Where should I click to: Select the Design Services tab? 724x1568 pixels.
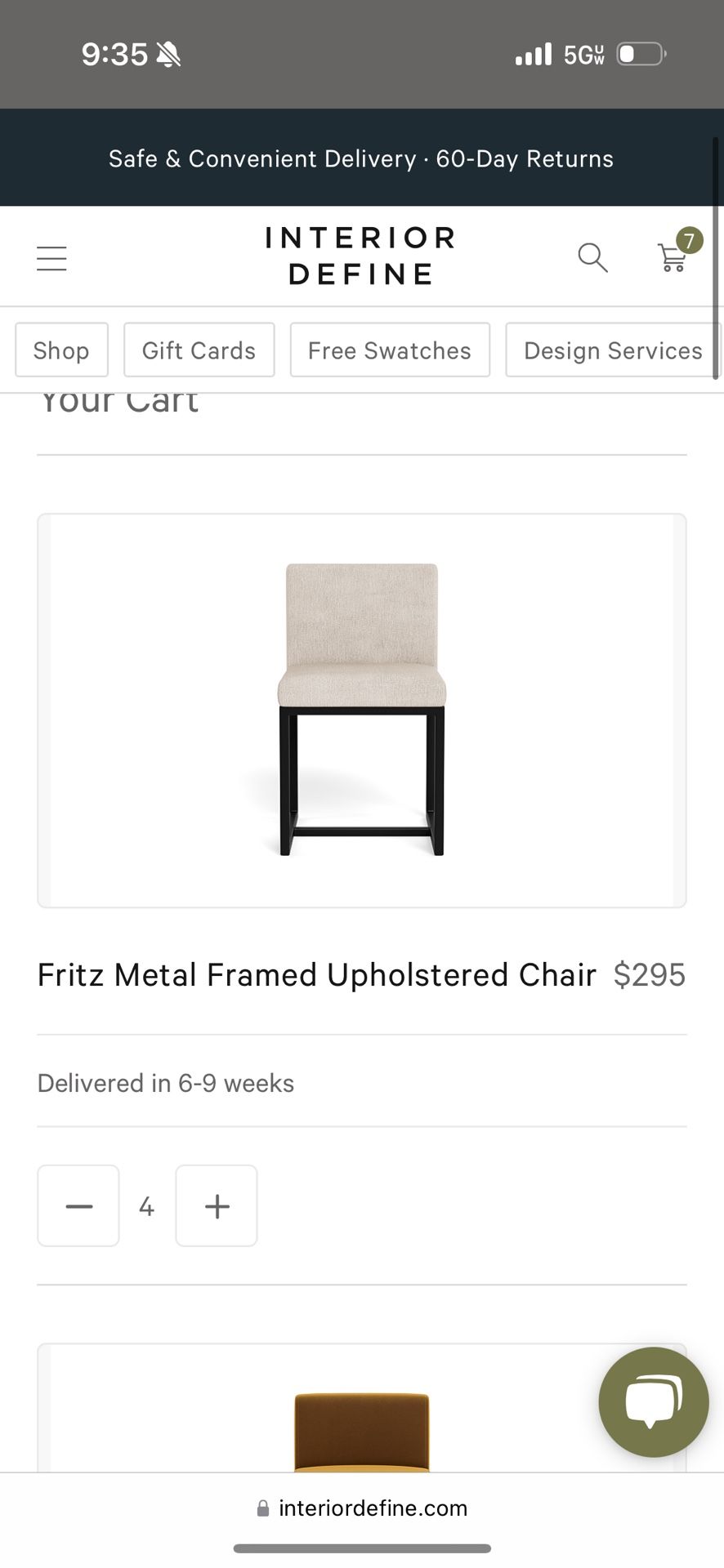click(611, 350)
